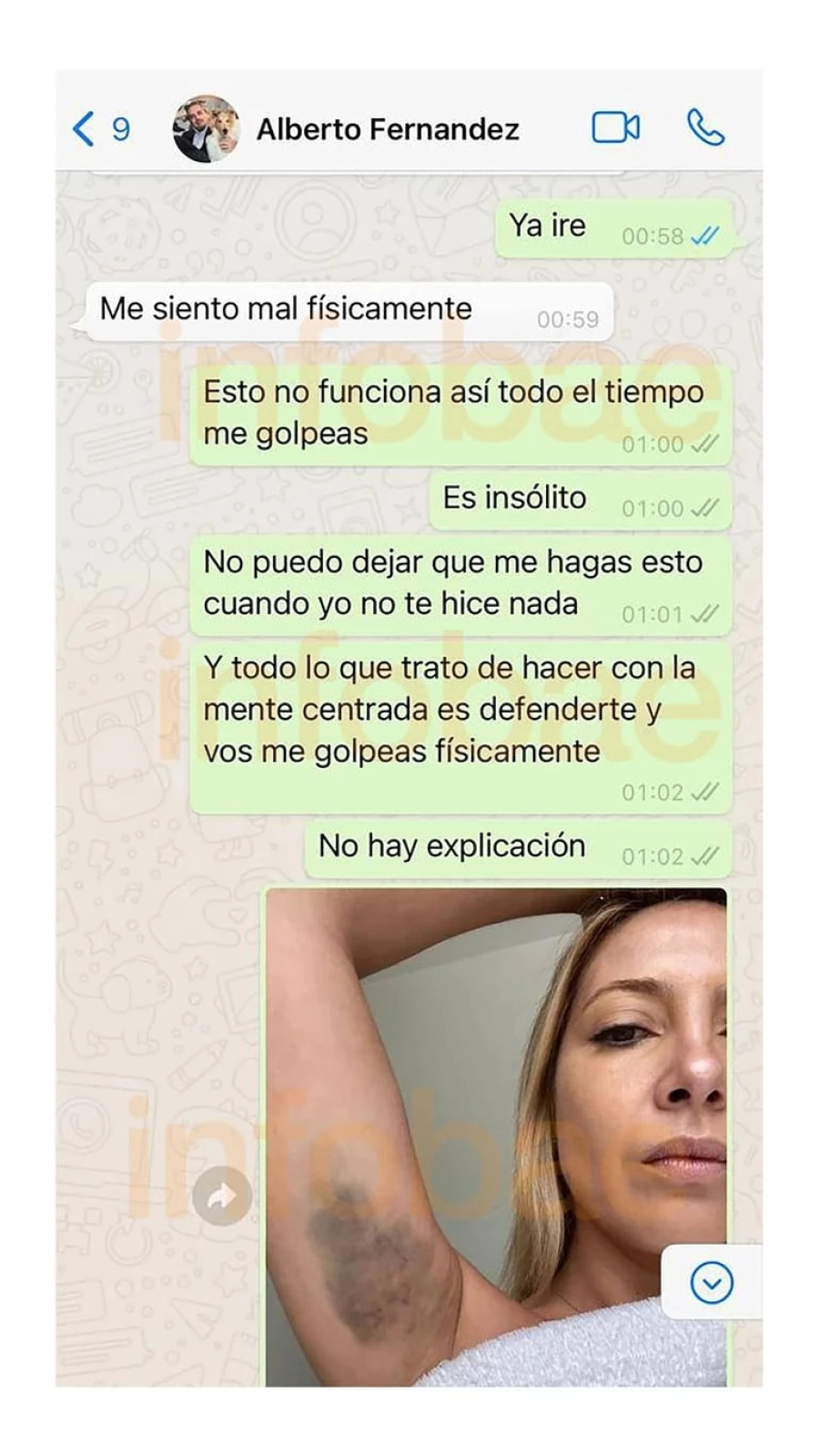The height and width of the screenshot is (1456, 819).
Task: Tap the 00:59 timestamp on received message
Action: coord(569,318)
